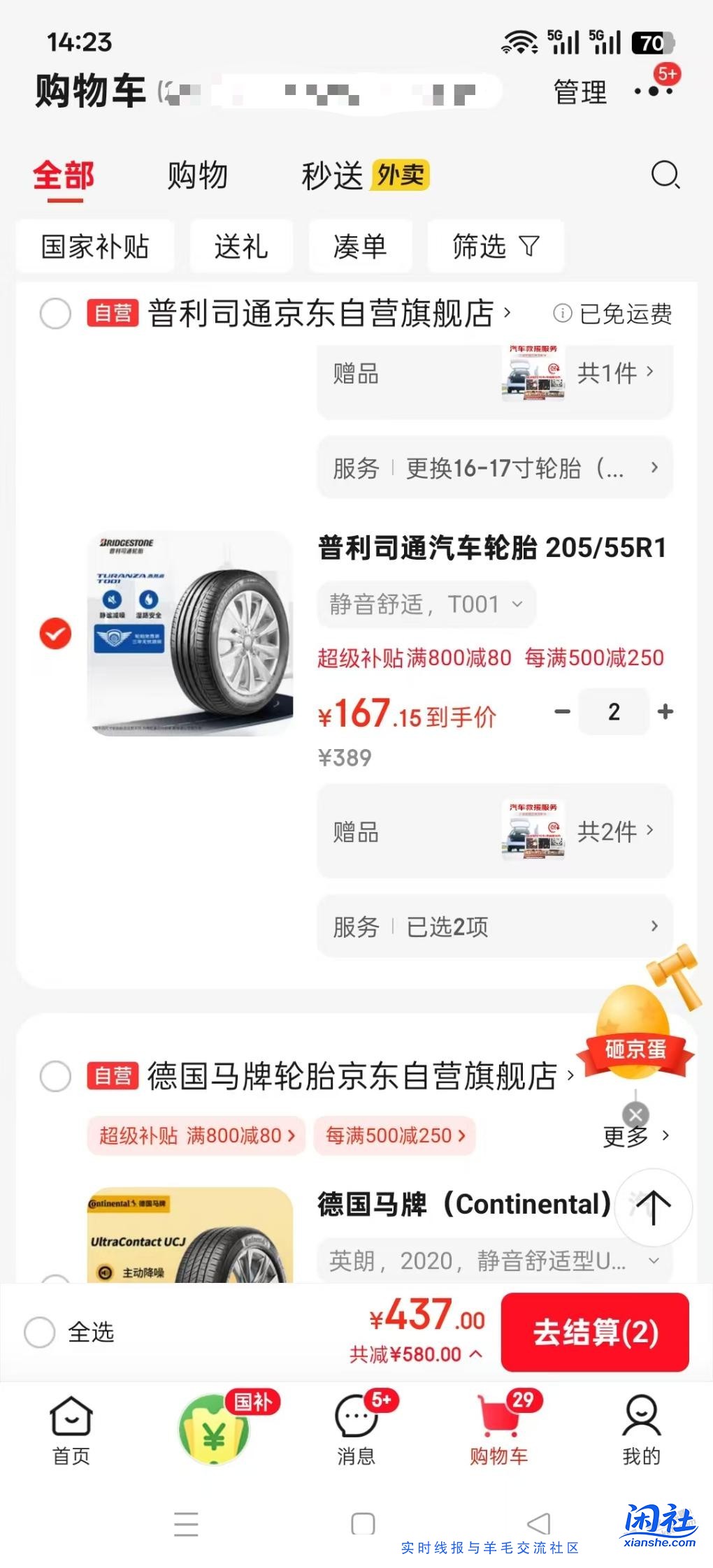The height and width of the screenshot is (1568, 713).
Task: Increase tire quantity with plus stepper
Action: tap(663, 712)
